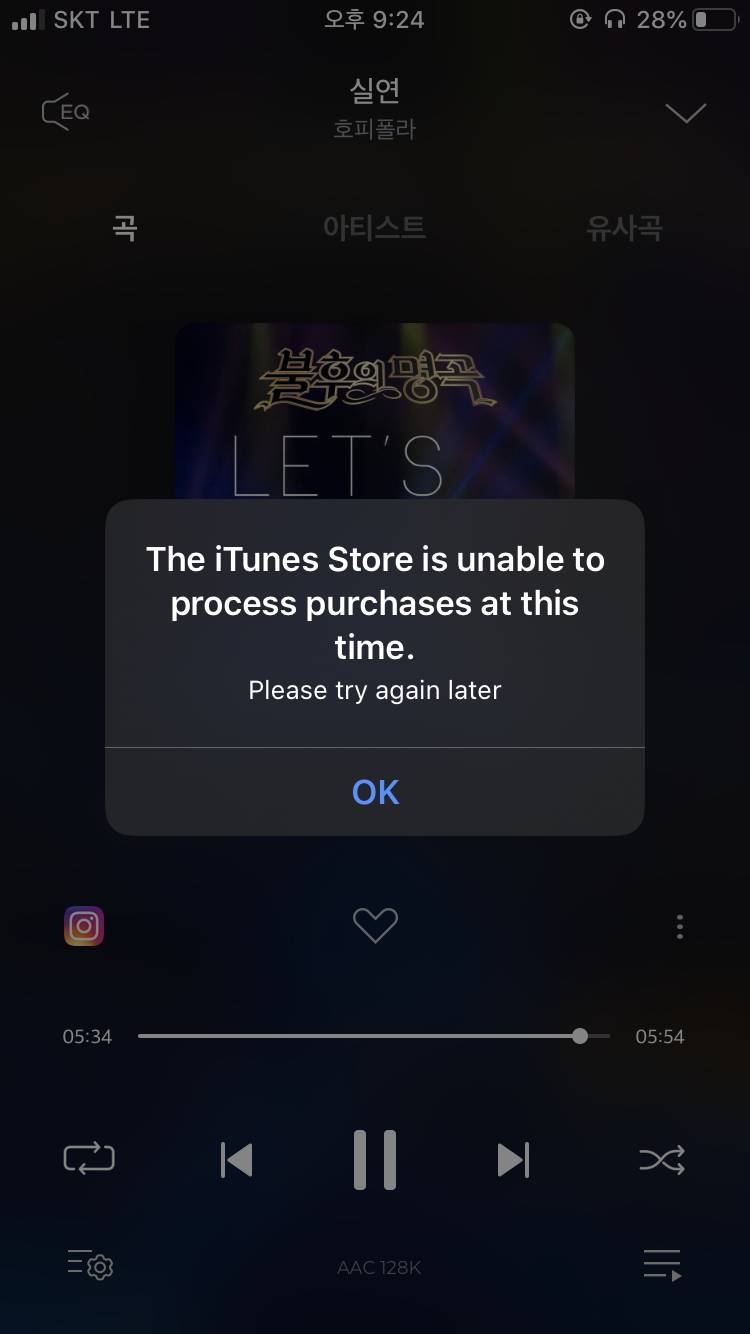This screenshot has width=750, height=1334.
Task: Collapse the player with the down chevron
Action: (686, 113)
